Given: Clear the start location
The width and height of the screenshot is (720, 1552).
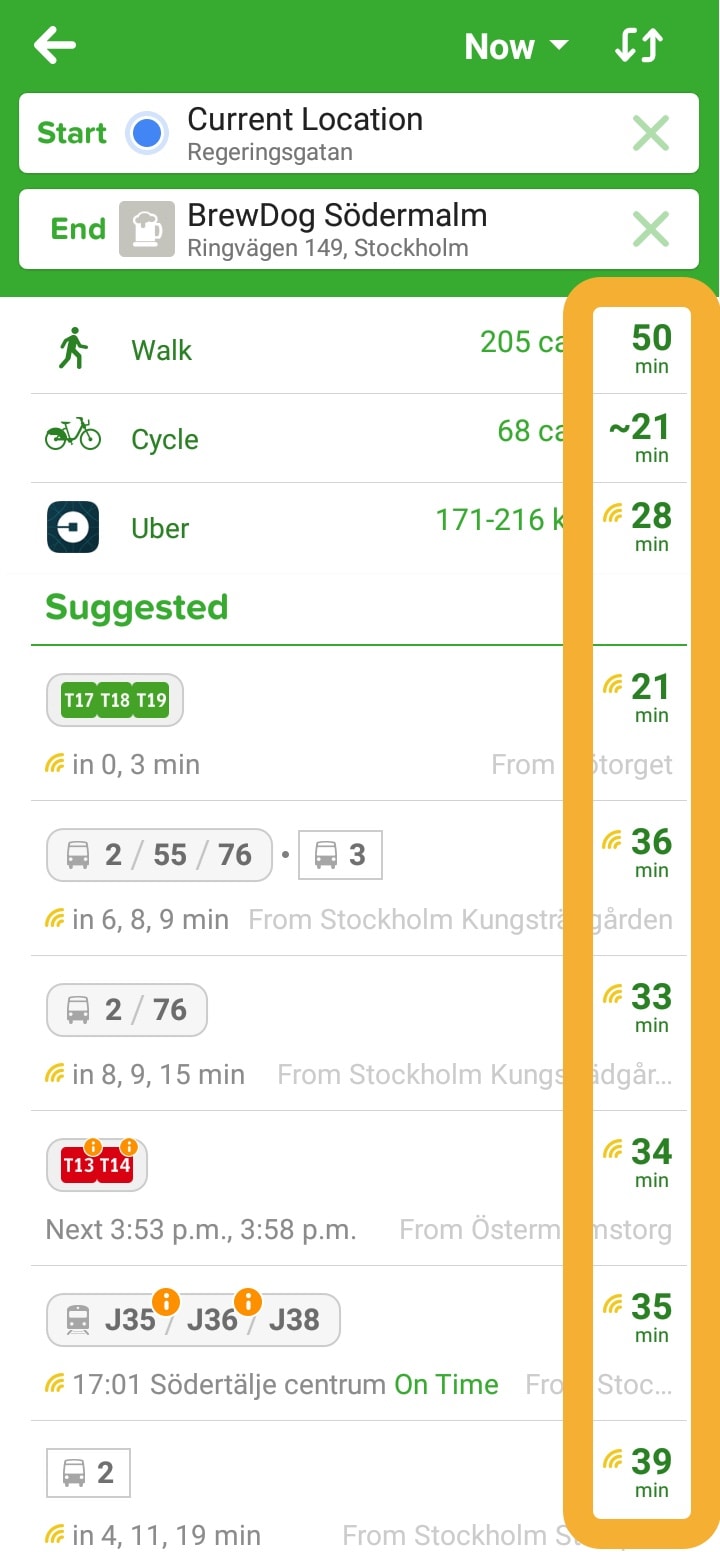Looking at the screenshot, I should tap(651, 133).
